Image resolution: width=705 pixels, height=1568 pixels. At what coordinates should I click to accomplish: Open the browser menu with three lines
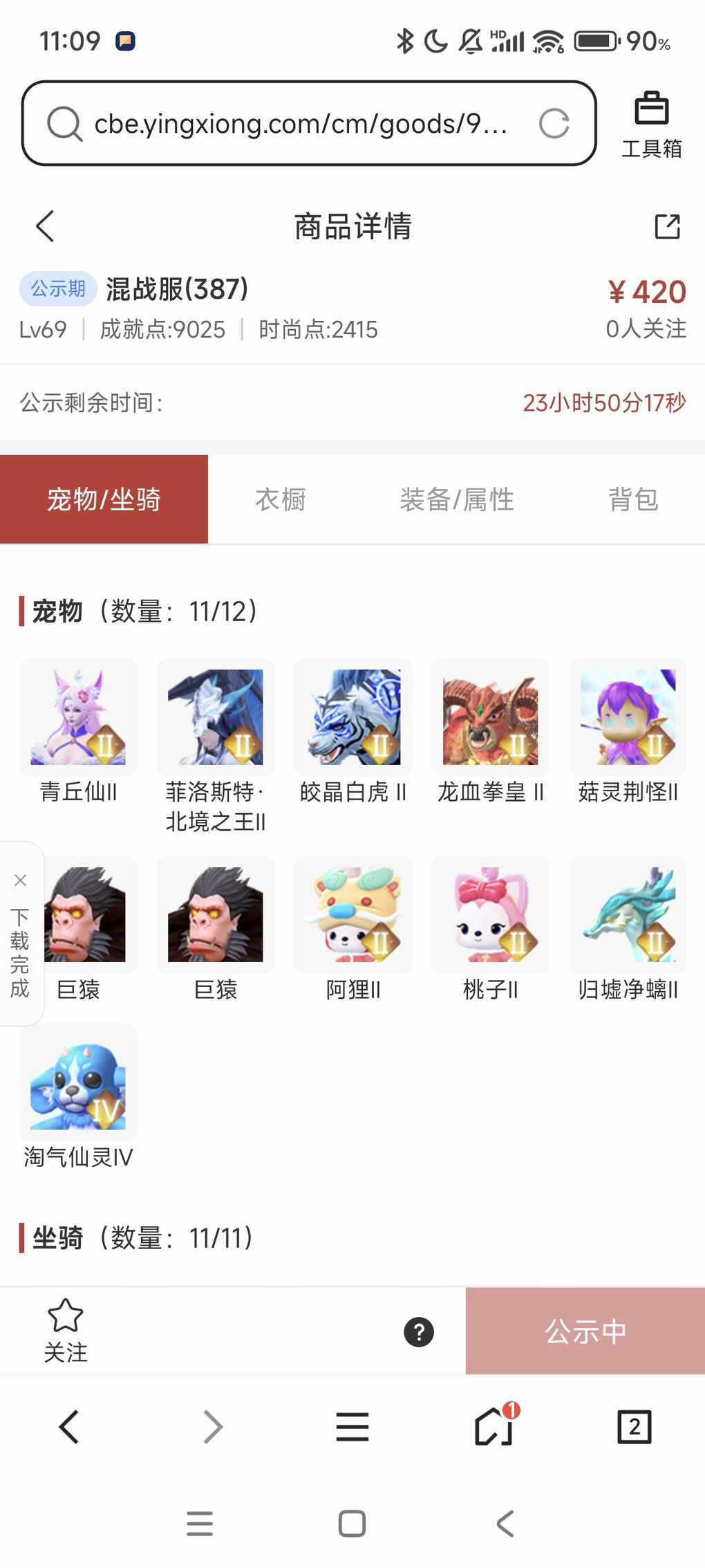[x=352, y=1427]
